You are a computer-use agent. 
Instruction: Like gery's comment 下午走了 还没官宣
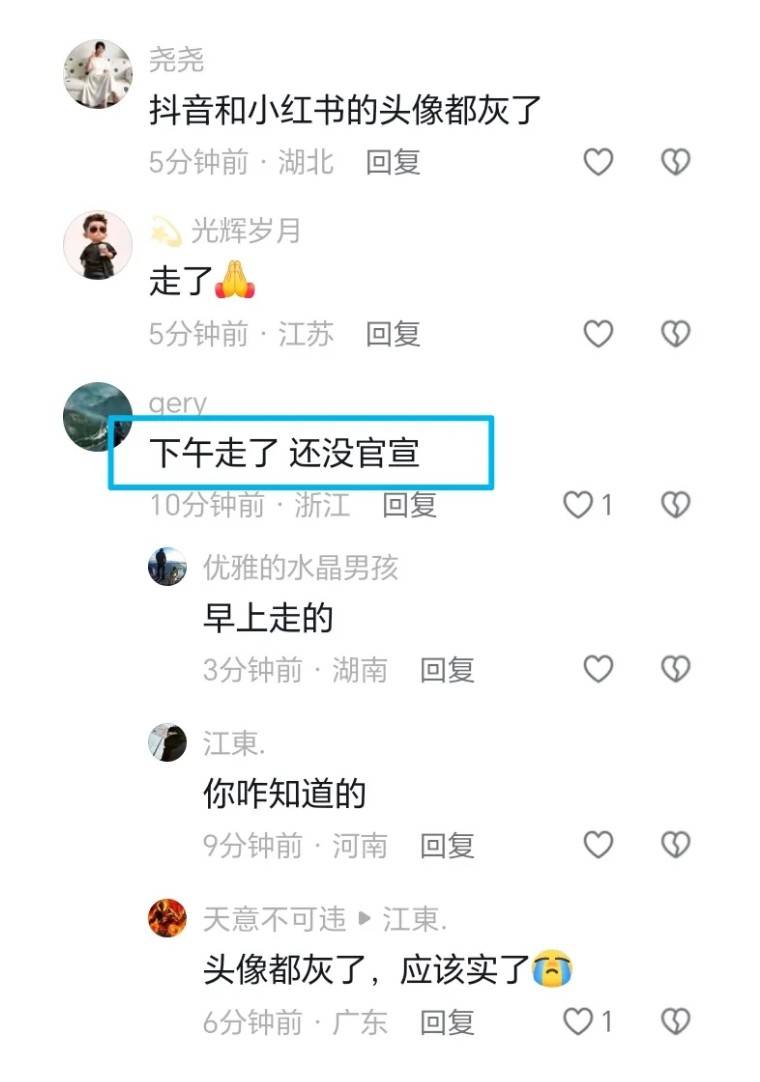tap(579, 506)
